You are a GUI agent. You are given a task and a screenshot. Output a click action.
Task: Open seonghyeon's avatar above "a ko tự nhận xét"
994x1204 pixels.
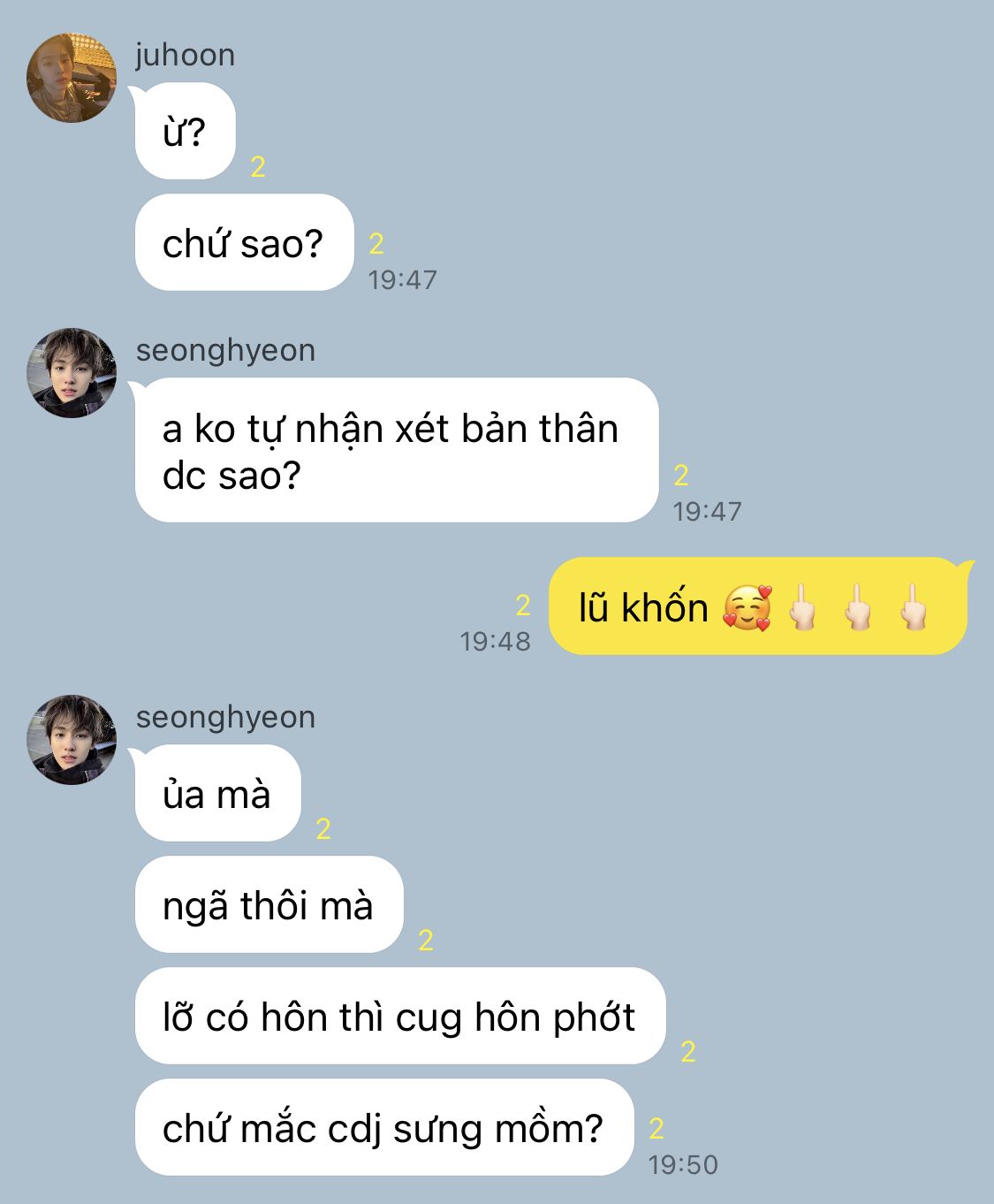[72, 372]
